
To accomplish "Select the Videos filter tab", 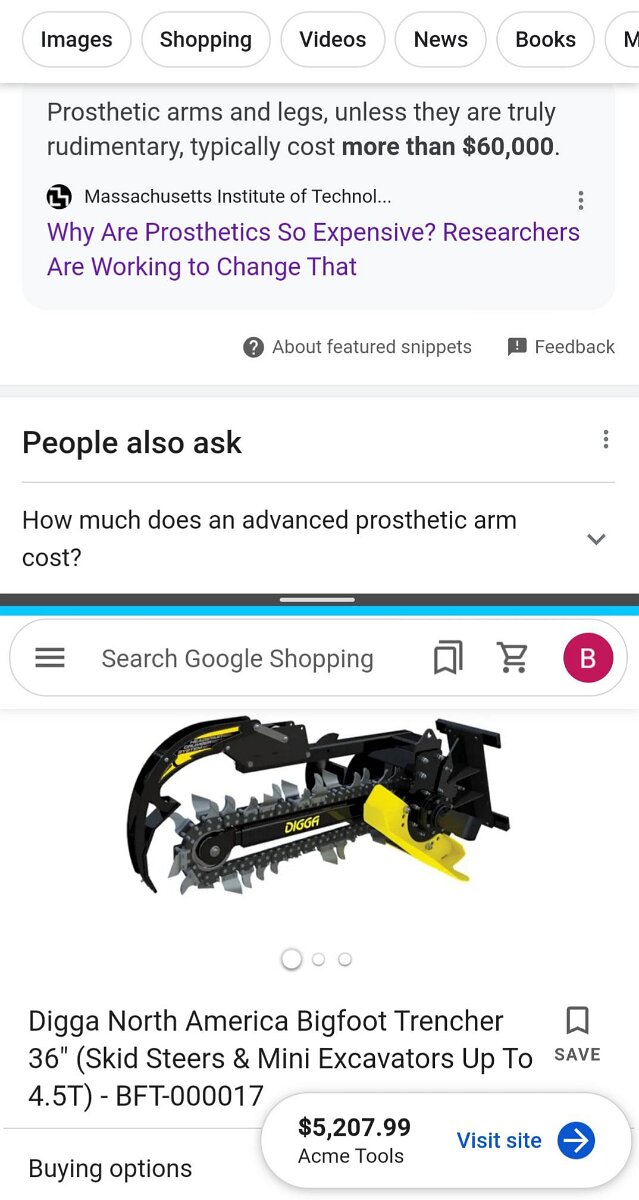I will coord(333,40).
